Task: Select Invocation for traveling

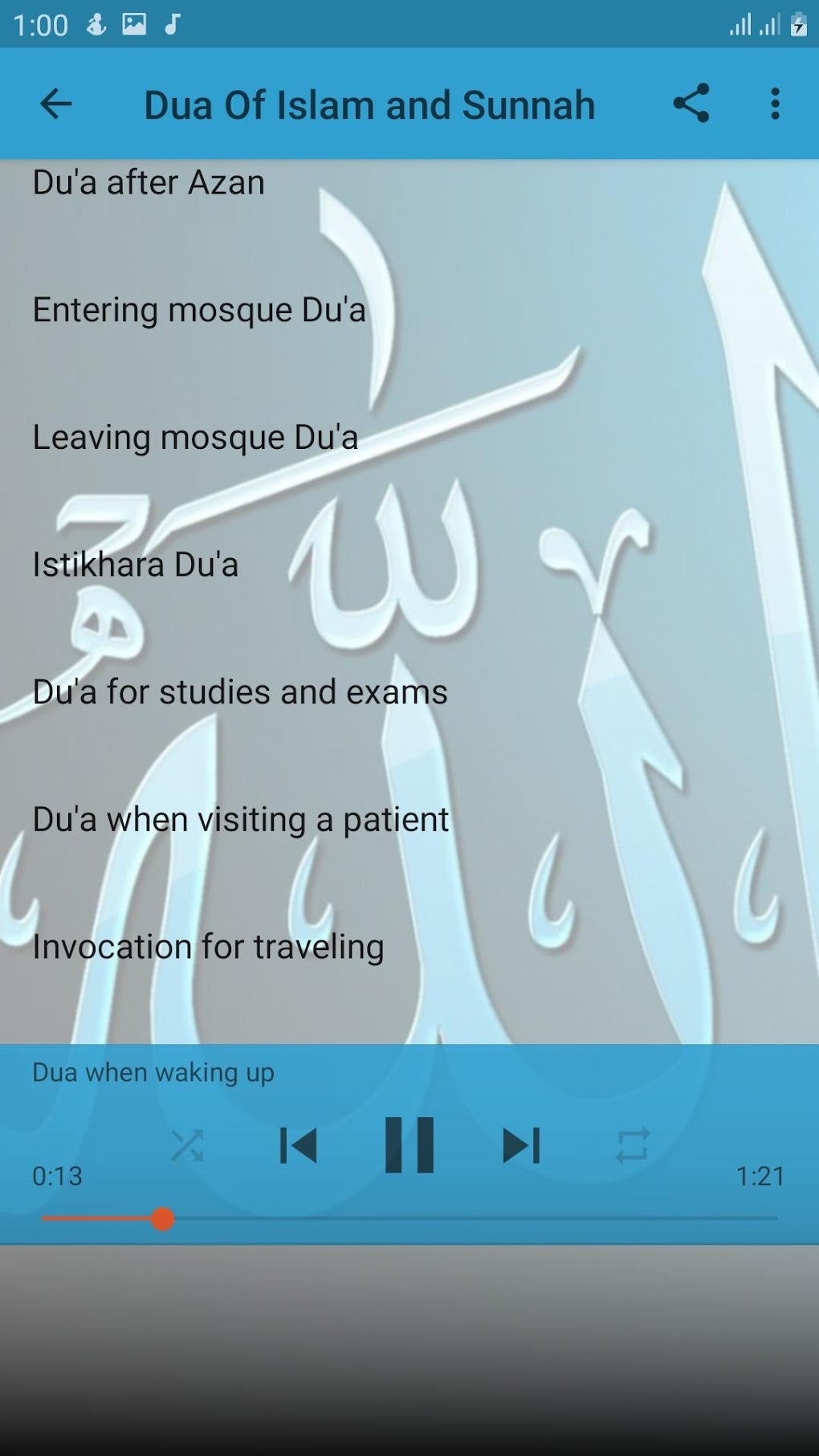Action: [208, 947]
